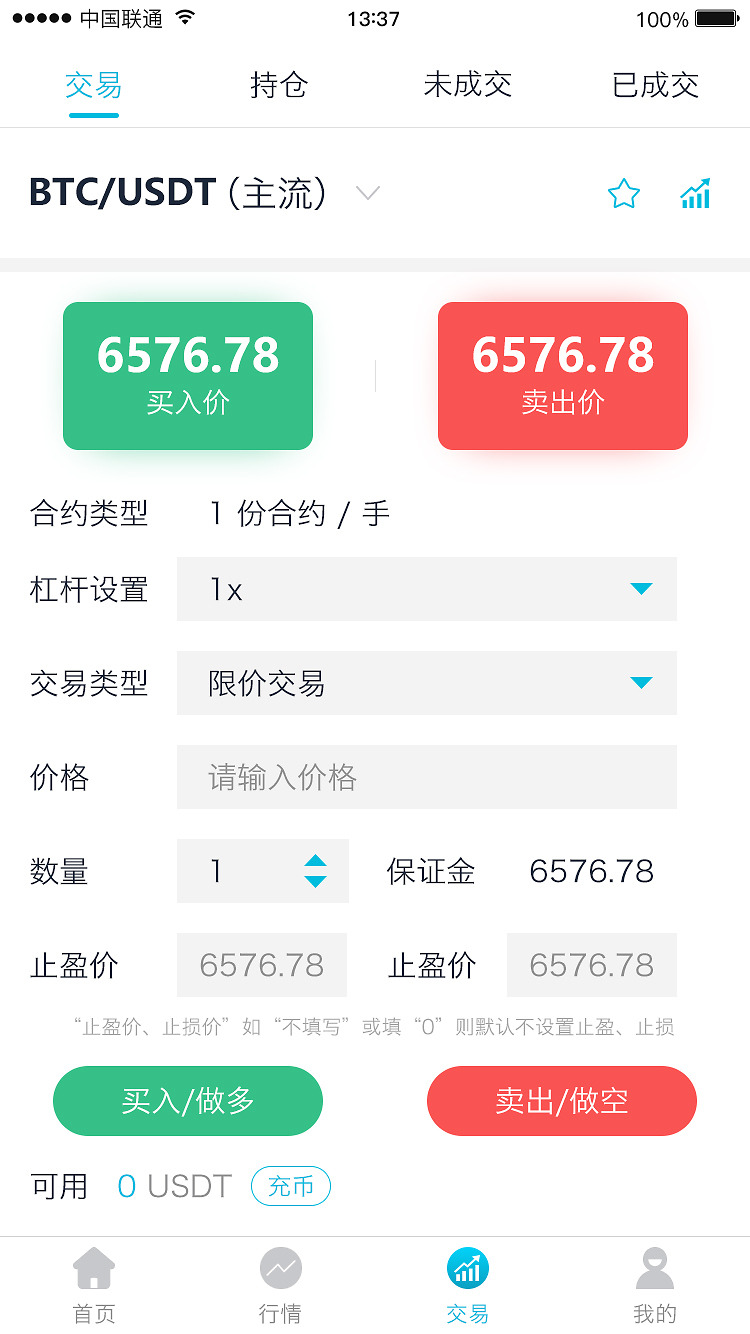Click the star icon to favorite BTC/USDT

[623, 194]
